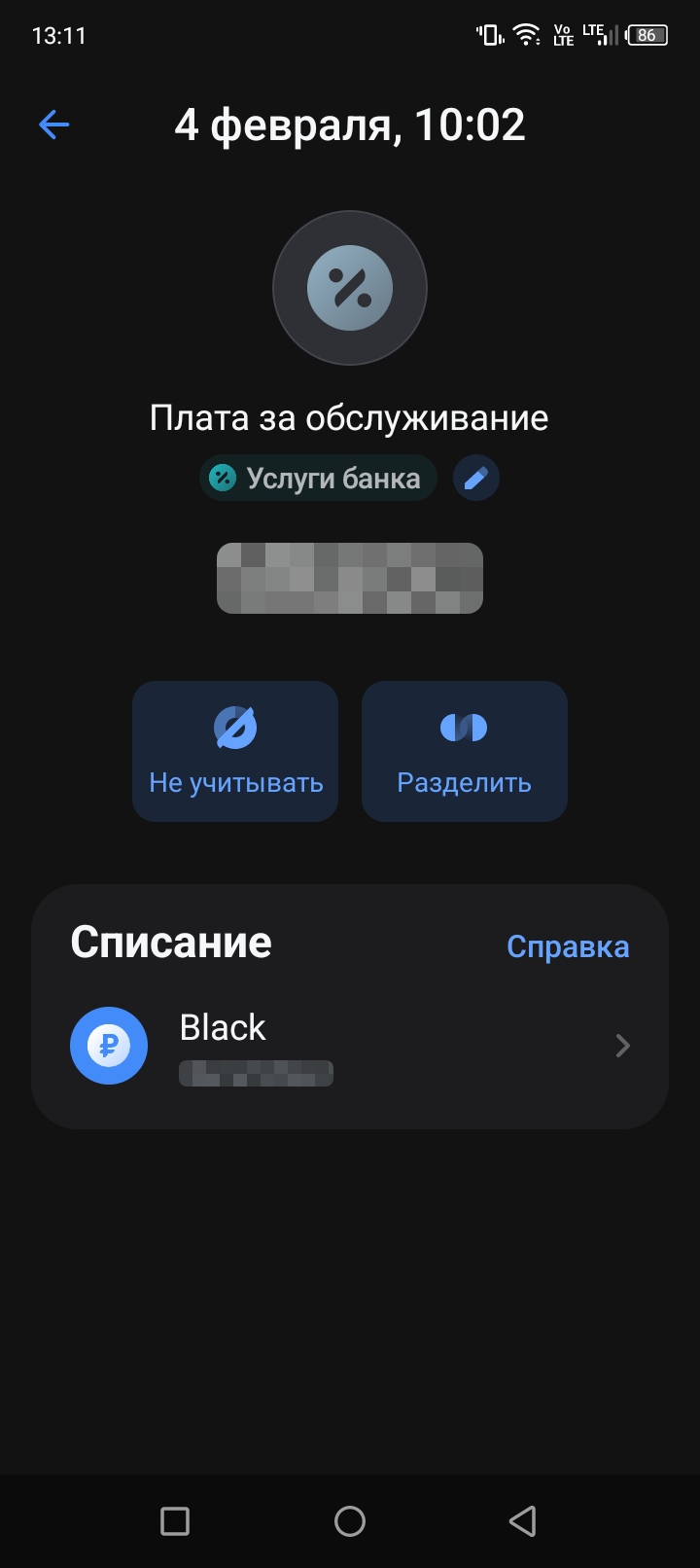Click the blurred transaction amount field
This screenshot has width=700, height=1568.
pyautogui.click(x=349, y=578)
